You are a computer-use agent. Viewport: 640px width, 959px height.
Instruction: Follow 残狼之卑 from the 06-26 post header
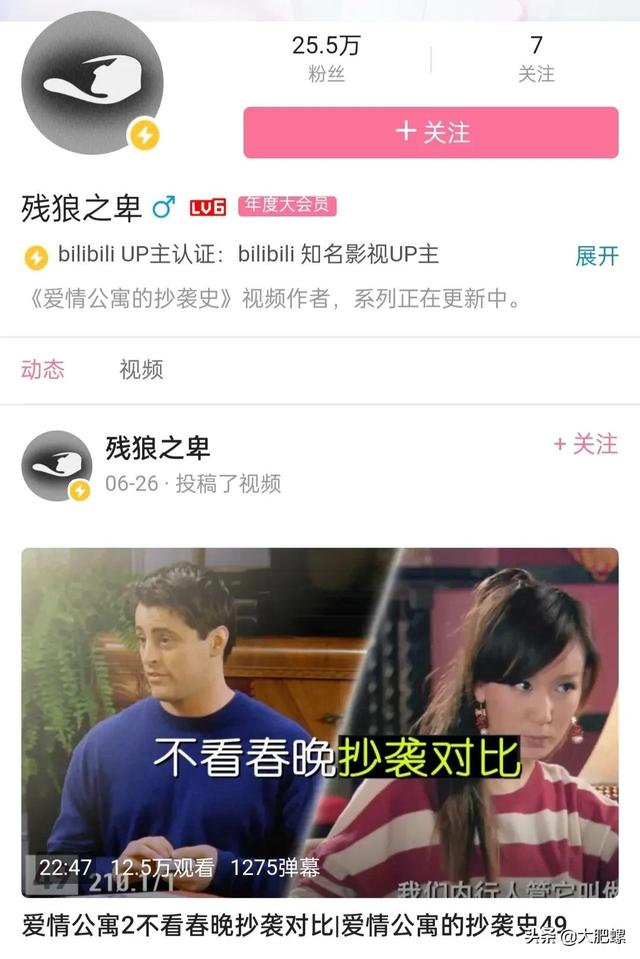point(586,444)
